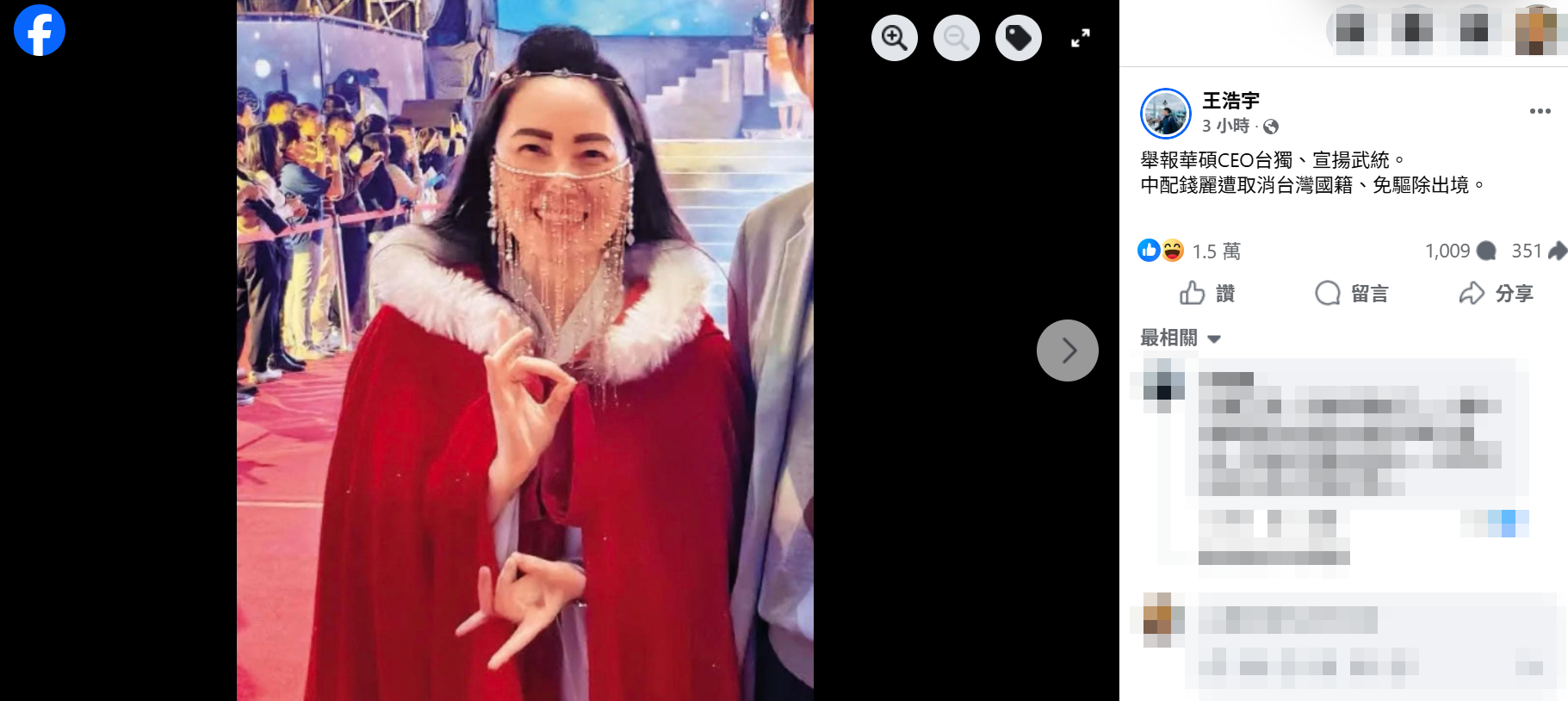Tap 留言 to comment
The width and height of the screenshot is (1568, 701).
click(1351, 294)
